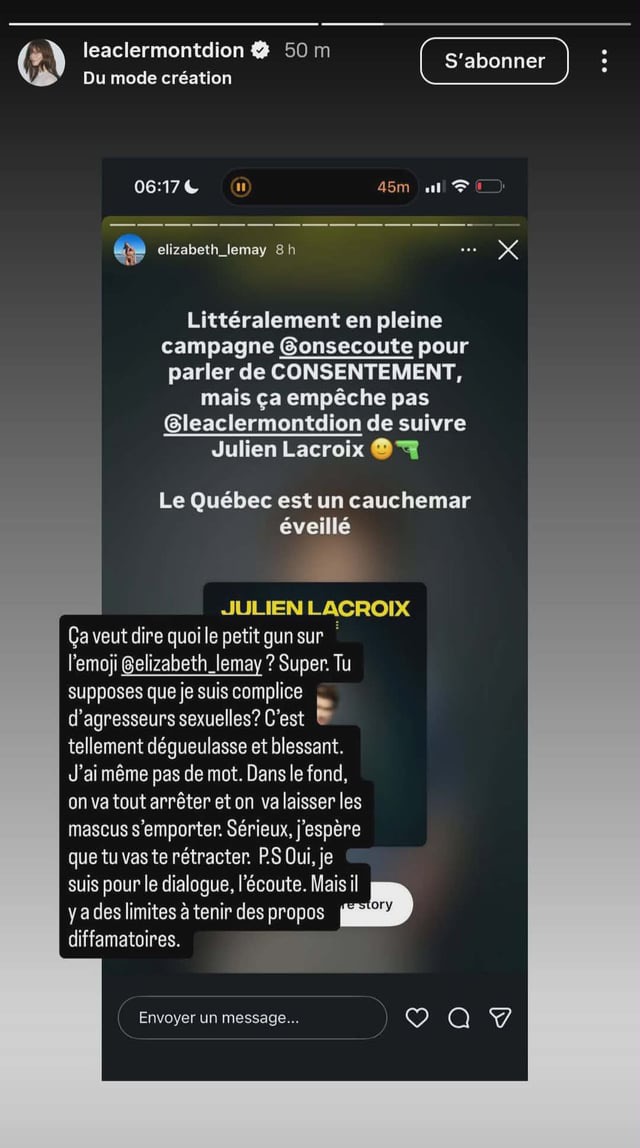Open leaclermontdion's profile picture
640x1148 pixels.
click(x=41, y=62)
